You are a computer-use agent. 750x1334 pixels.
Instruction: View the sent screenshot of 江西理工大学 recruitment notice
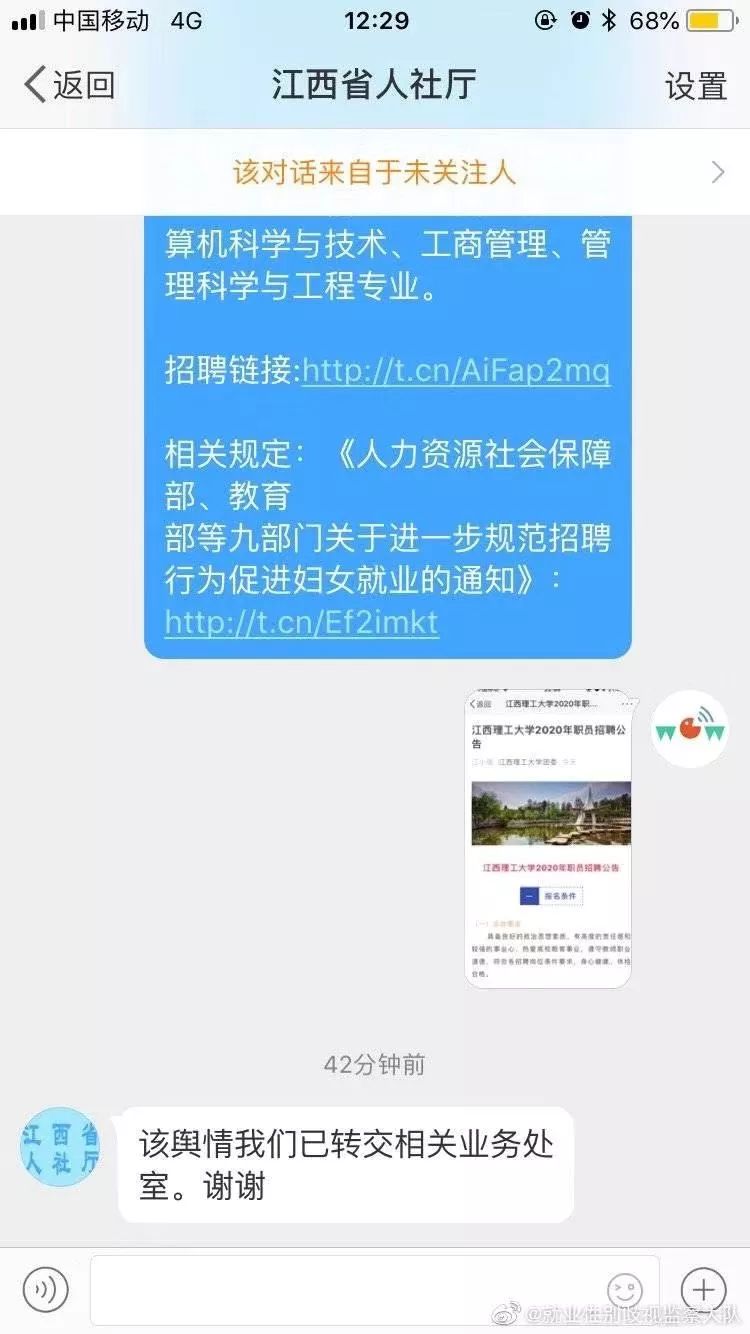(548, 838)
